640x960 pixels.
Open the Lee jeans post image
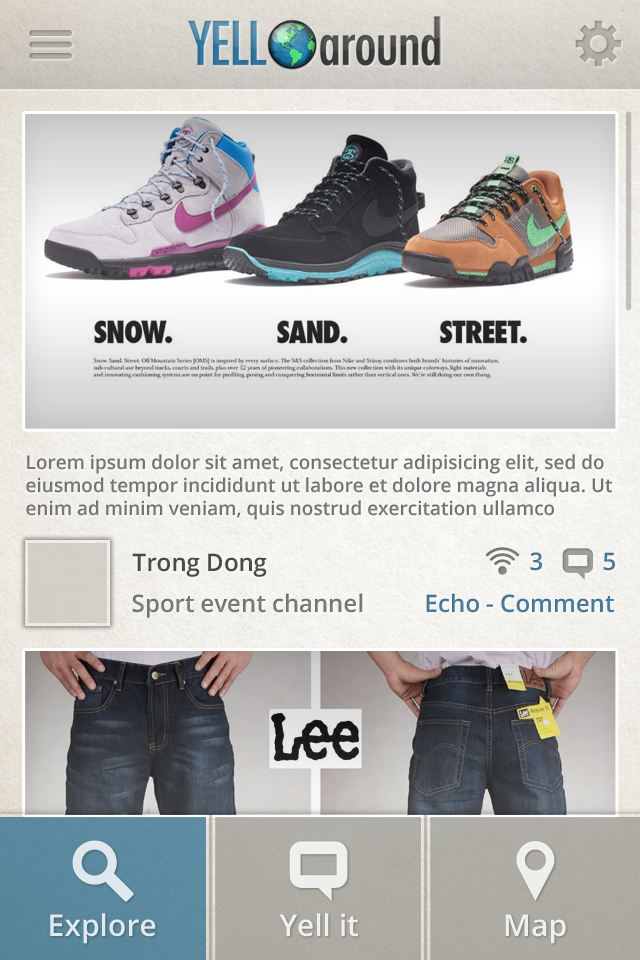click(320, 733)
